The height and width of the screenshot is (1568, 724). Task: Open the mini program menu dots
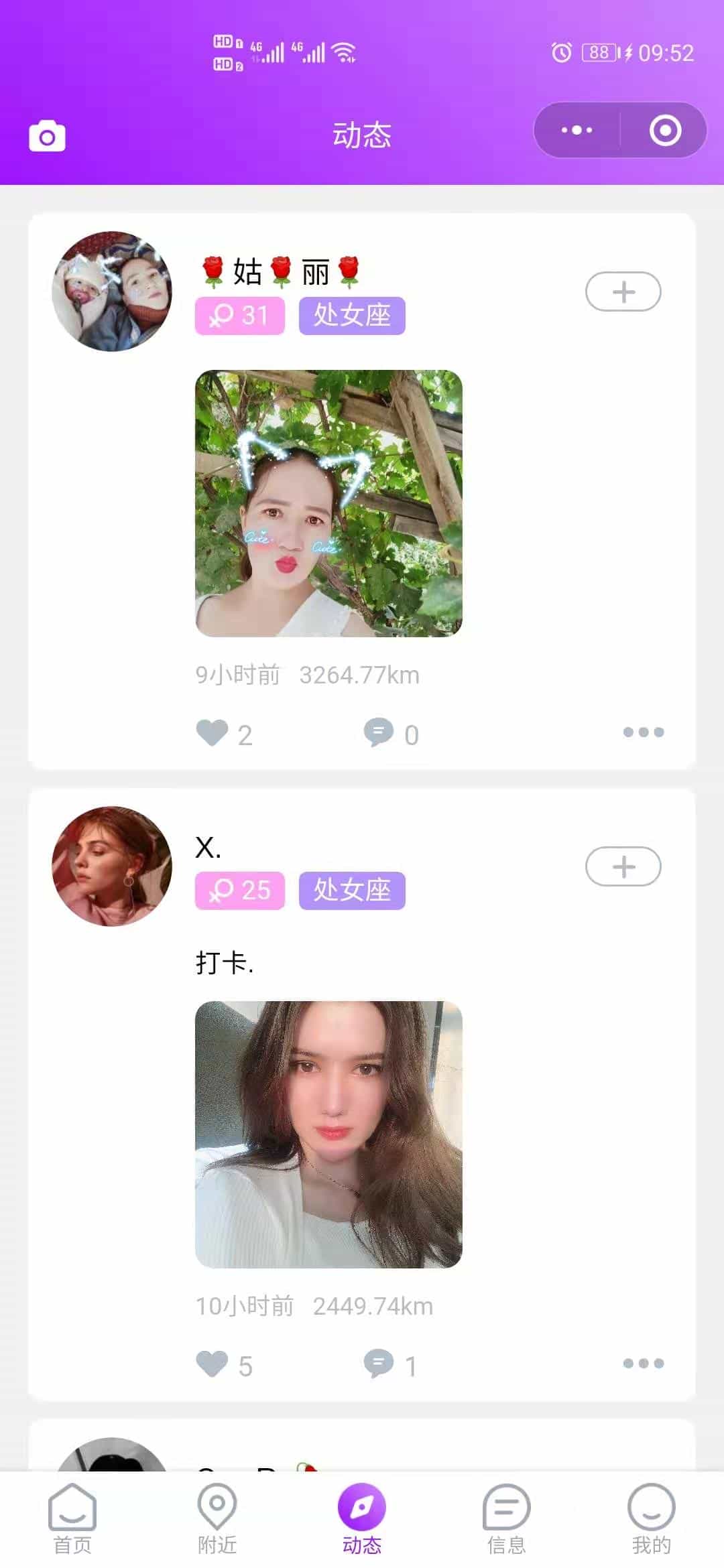577,130
